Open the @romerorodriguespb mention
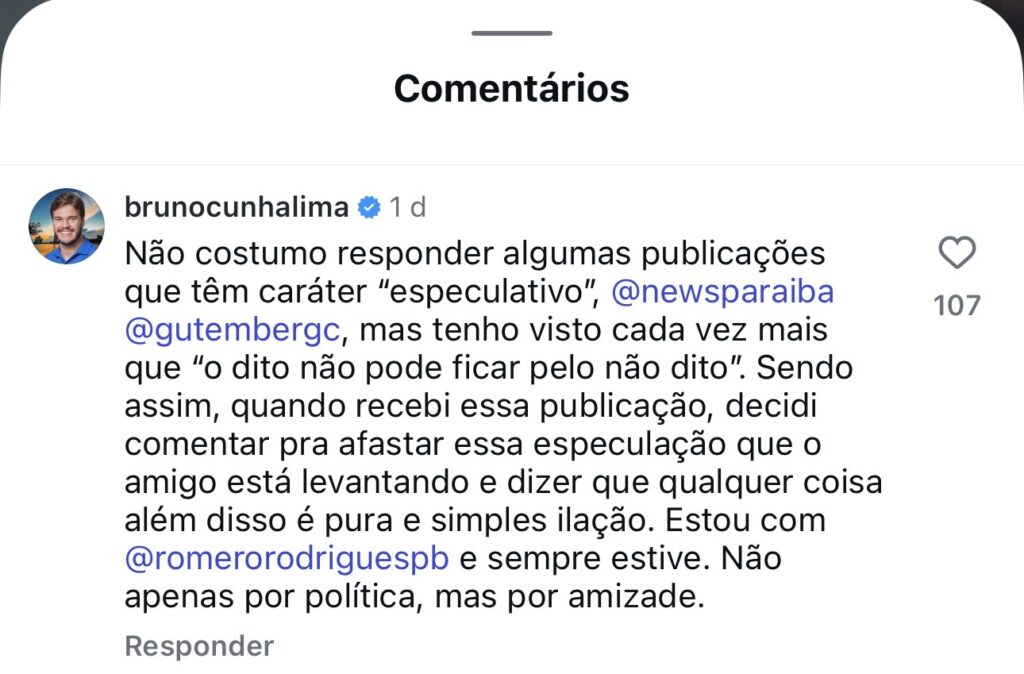This screenshot has height=674, width=1024. [x=286, y=557]
